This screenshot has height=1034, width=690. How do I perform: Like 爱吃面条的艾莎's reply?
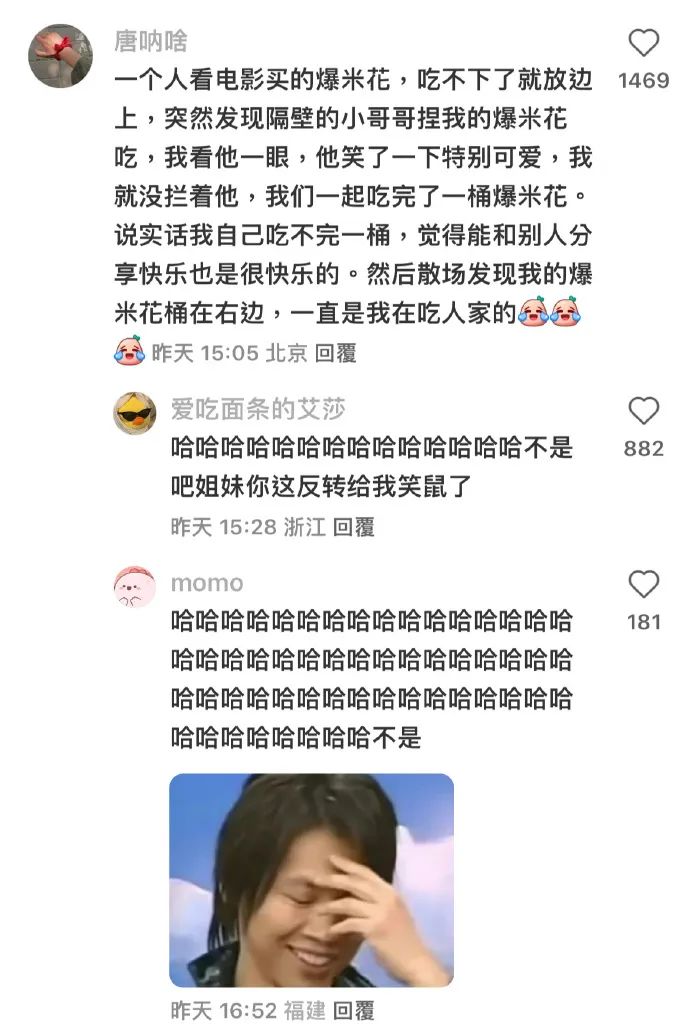pyautogui.click(x=644, y=411)
